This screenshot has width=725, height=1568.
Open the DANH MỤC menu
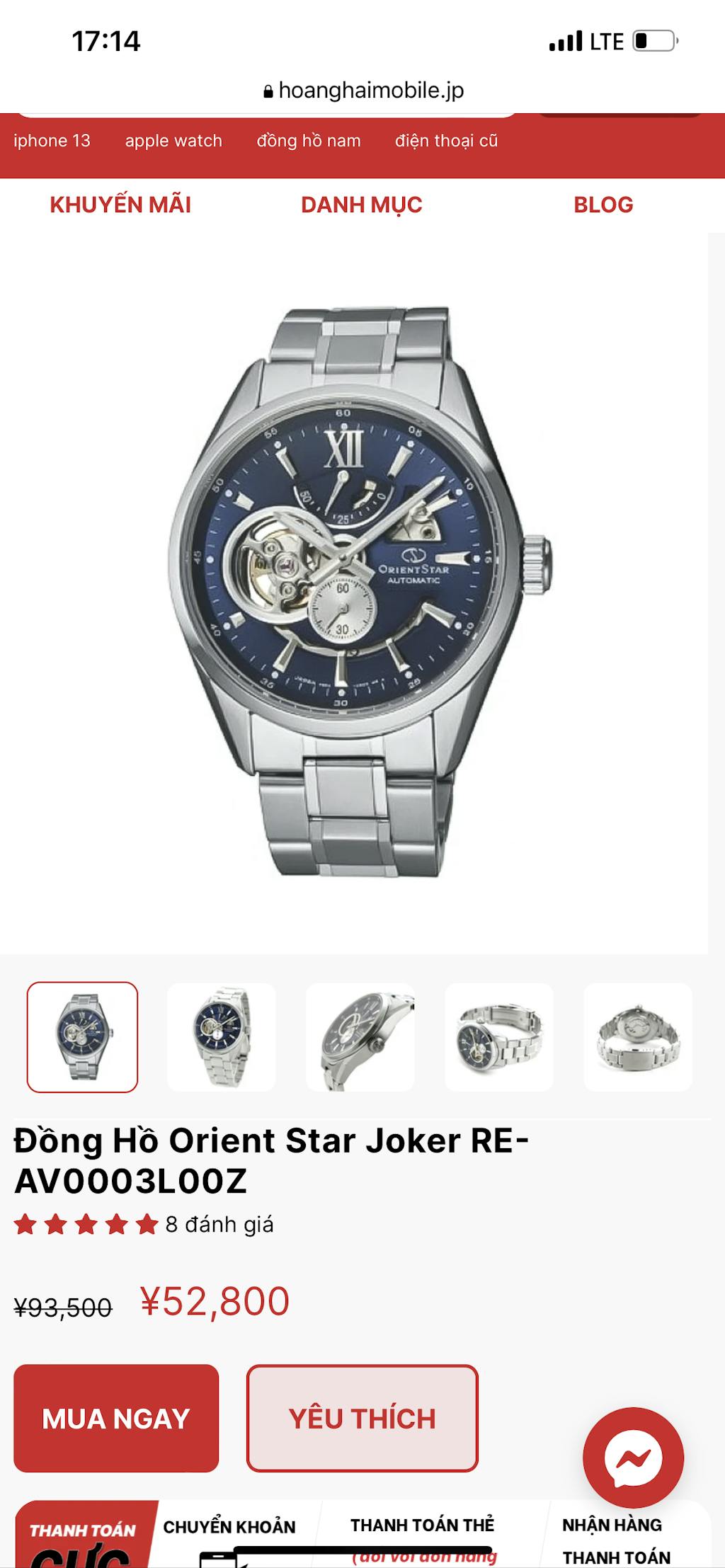pos(361,205)
